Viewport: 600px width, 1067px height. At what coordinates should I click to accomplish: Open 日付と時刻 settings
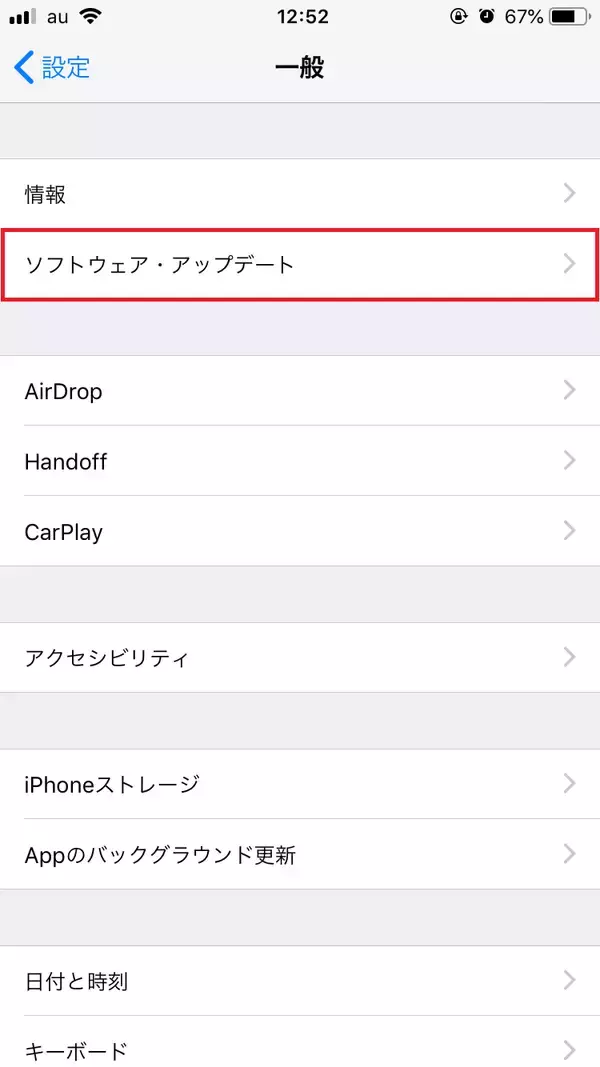point(300,981)
